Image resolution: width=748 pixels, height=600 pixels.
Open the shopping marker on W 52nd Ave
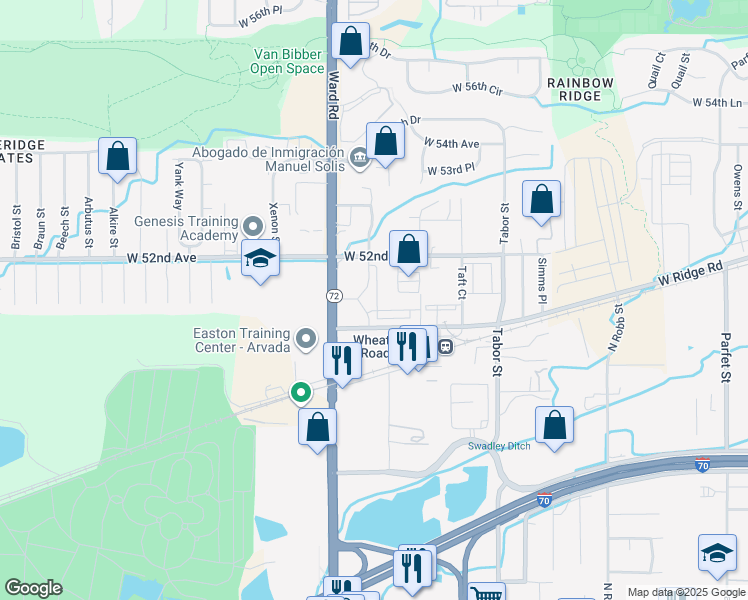click(x=408, y=250)
